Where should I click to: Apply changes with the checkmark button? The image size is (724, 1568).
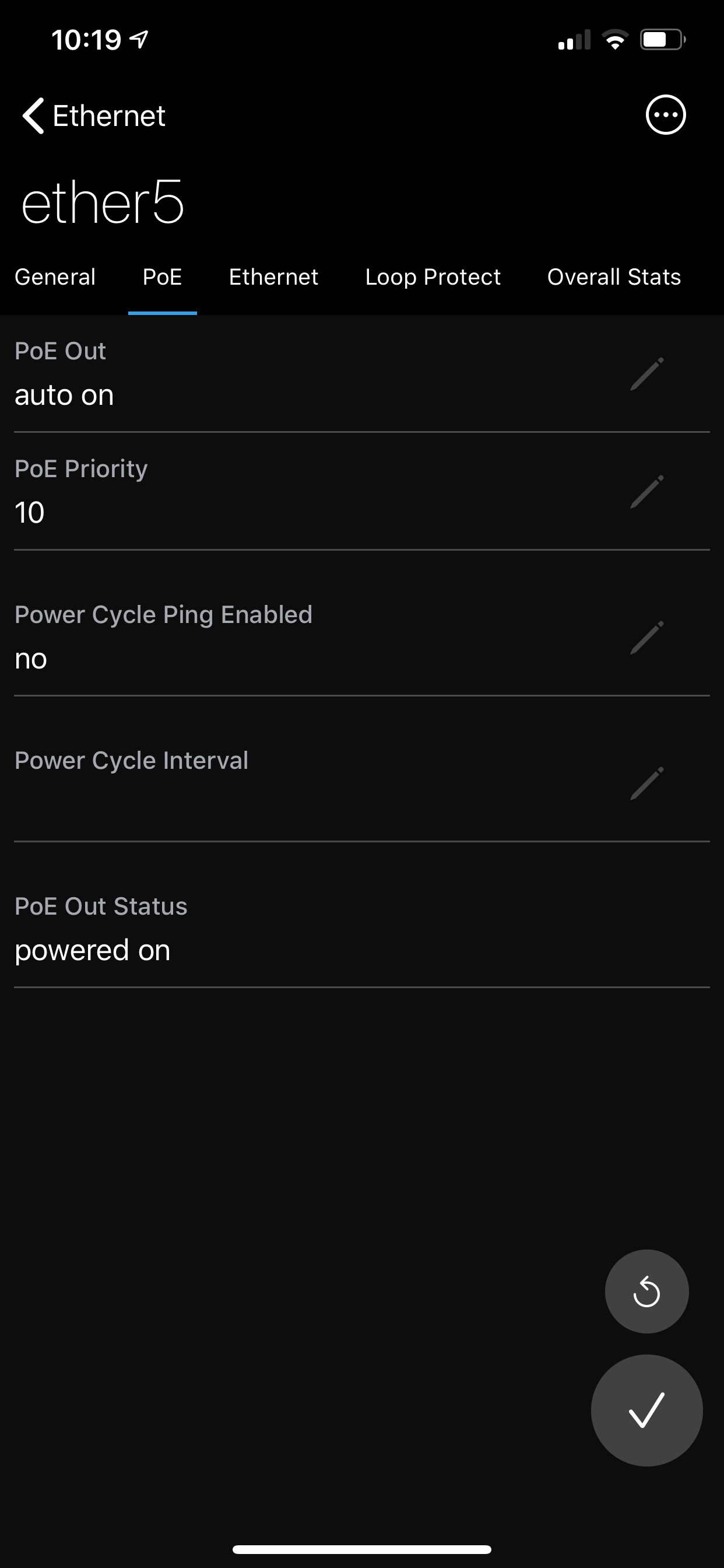coord(646,1410)
